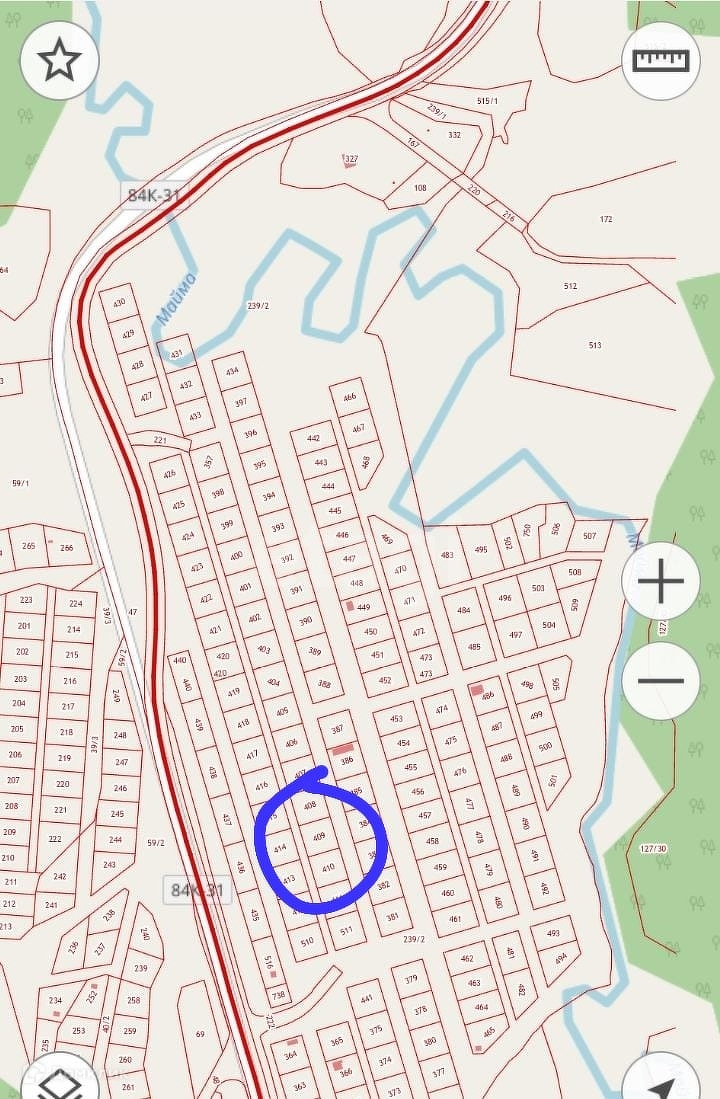Screen dimensions: 720x1099
Task: Open the map layers selector
Action: (59, 1080)
